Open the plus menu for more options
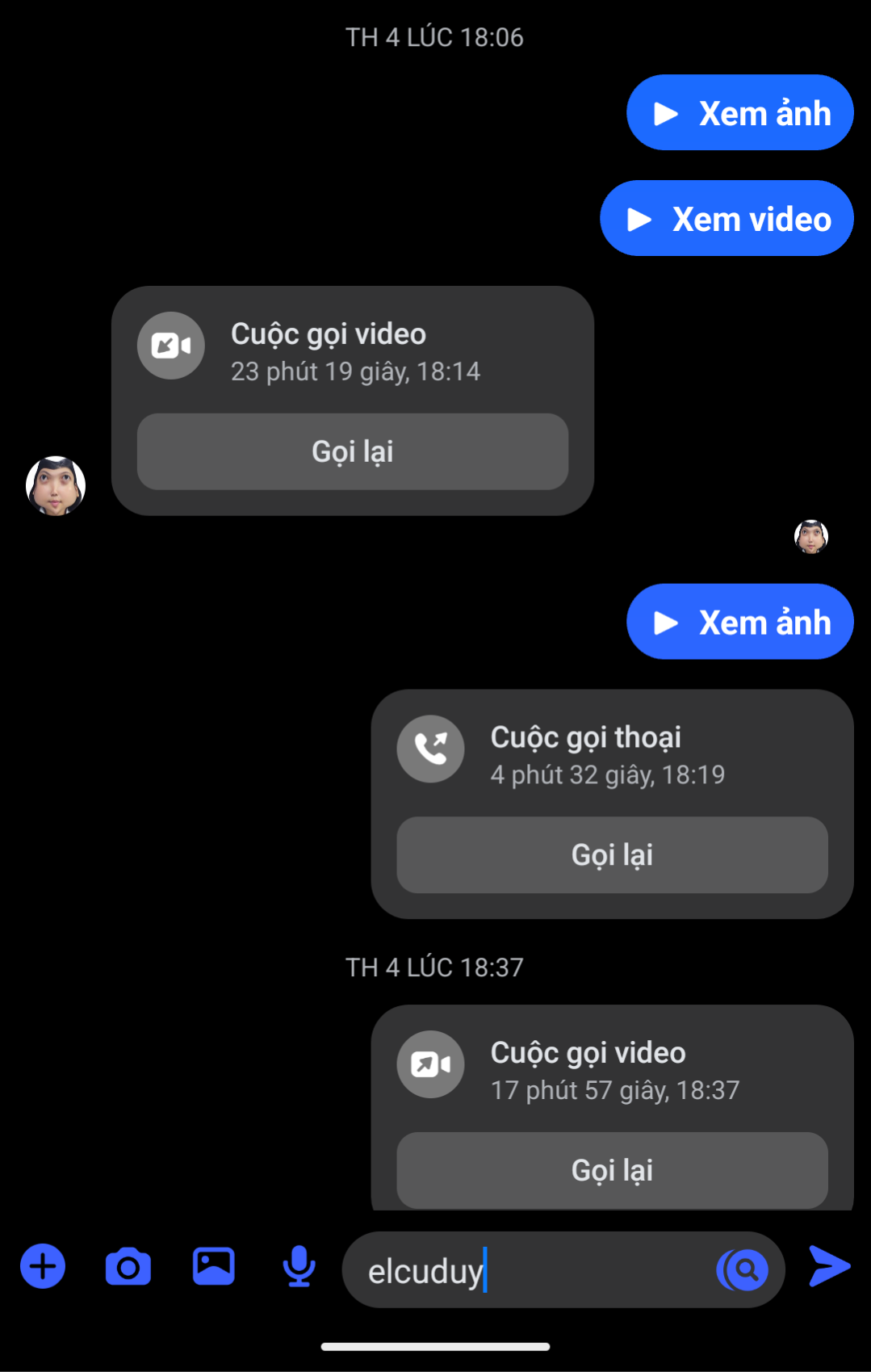Viewport: 871px width, 1372px height. click(43, 1266)
